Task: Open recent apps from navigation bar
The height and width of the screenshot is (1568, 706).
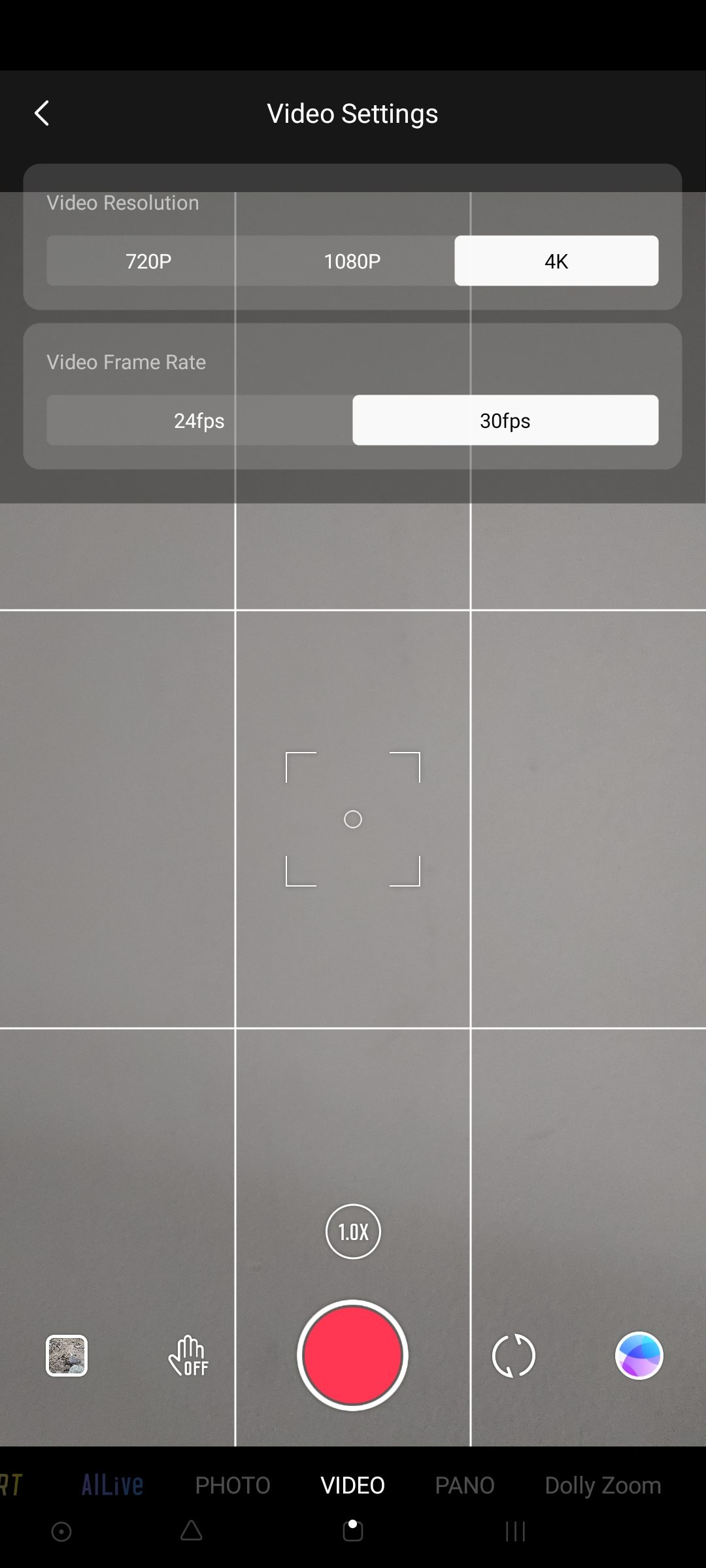Action: (x=515, y=1531)
